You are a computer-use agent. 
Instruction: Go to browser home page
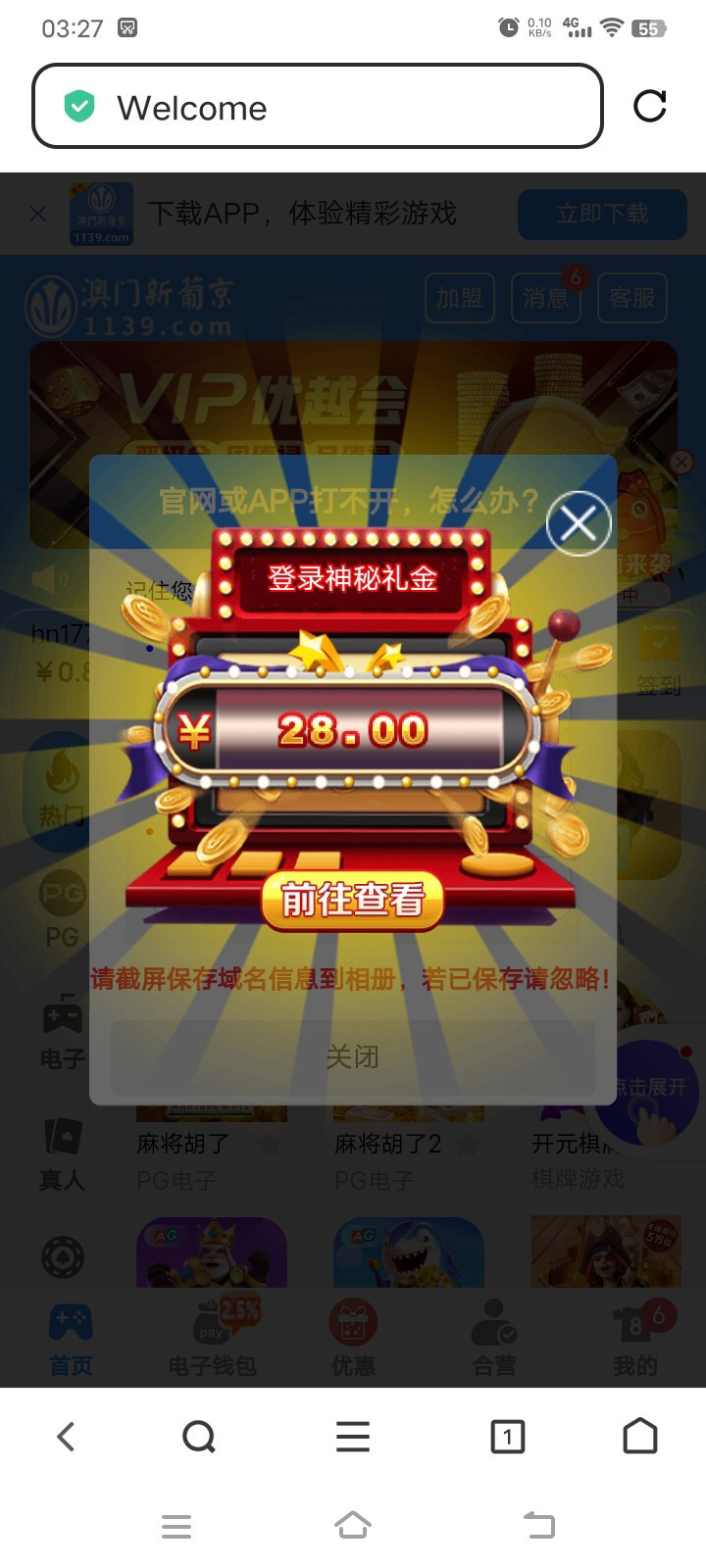click(640, 1437)
